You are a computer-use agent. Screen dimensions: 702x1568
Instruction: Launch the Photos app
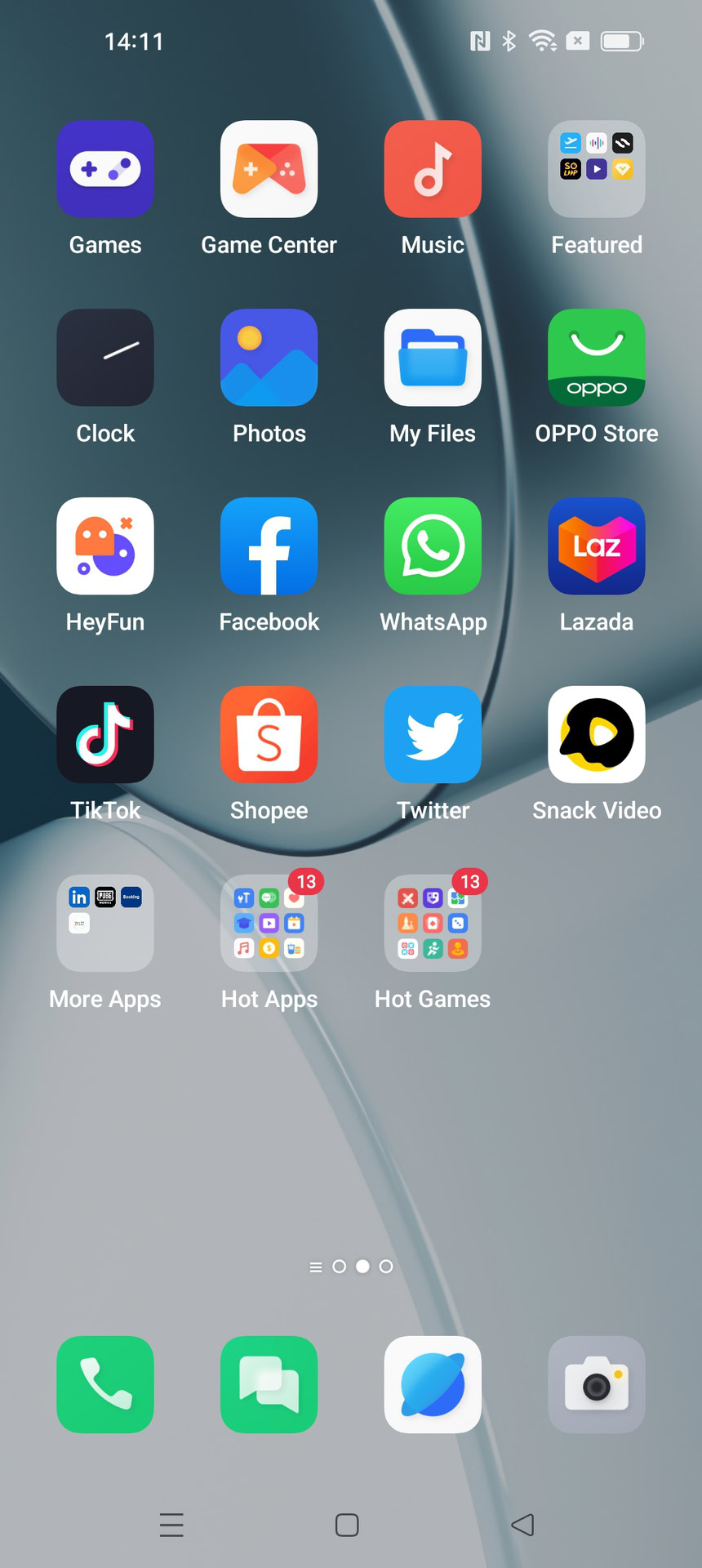click(x=269, y=358)
